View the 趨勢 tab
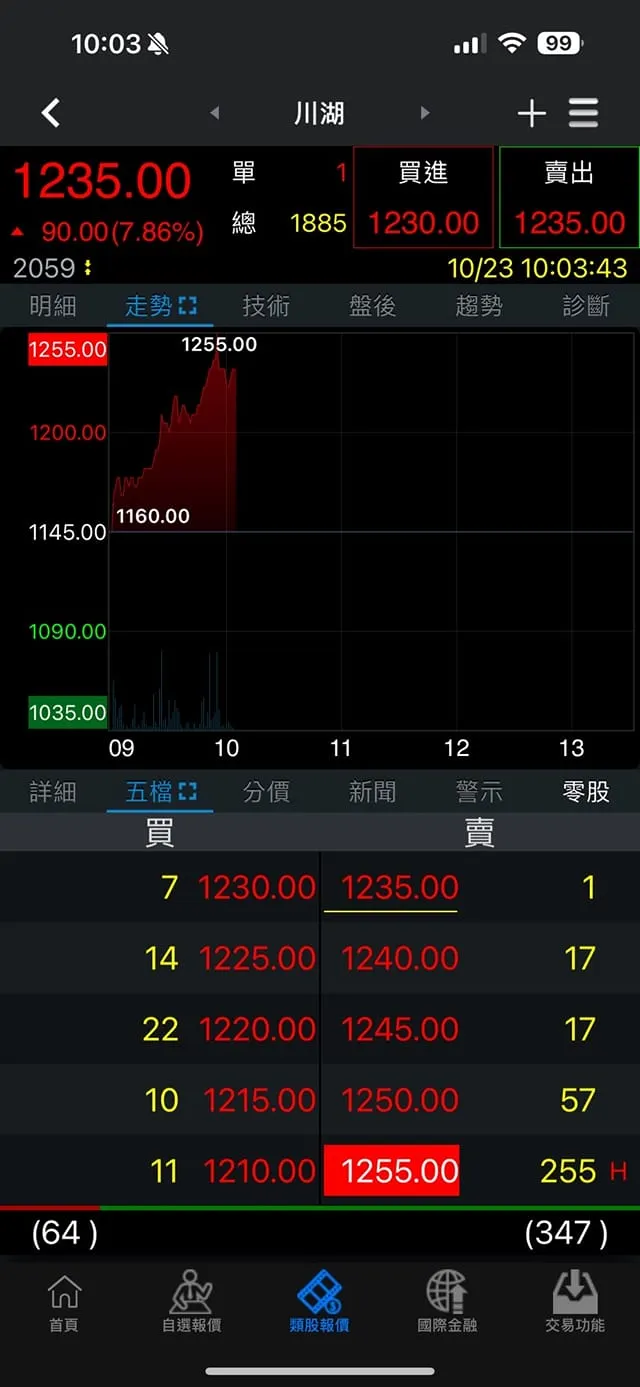This screenshot has height=1387, width=640. click(479, 306)
